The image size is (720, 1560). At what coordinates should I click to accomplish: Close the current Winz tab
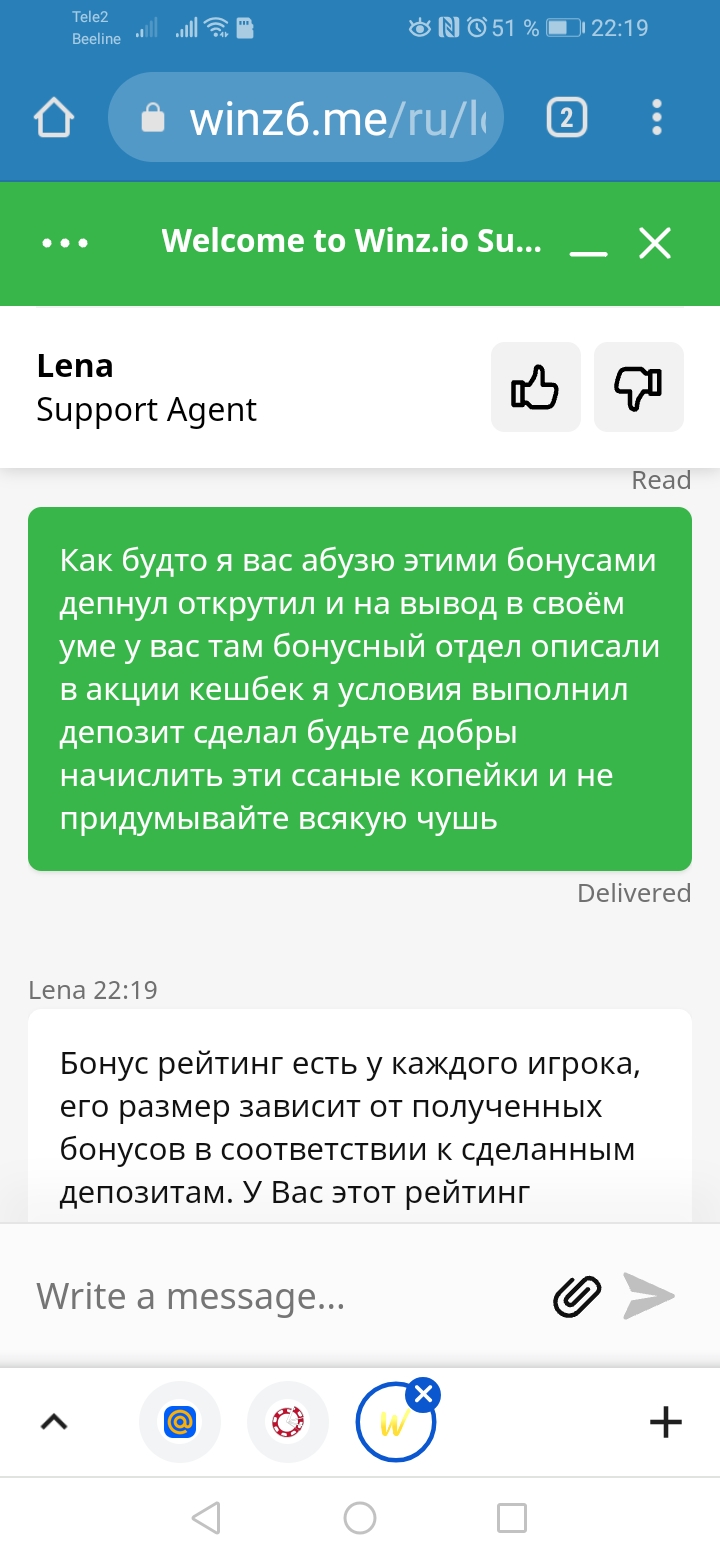tap(423, 1393)
